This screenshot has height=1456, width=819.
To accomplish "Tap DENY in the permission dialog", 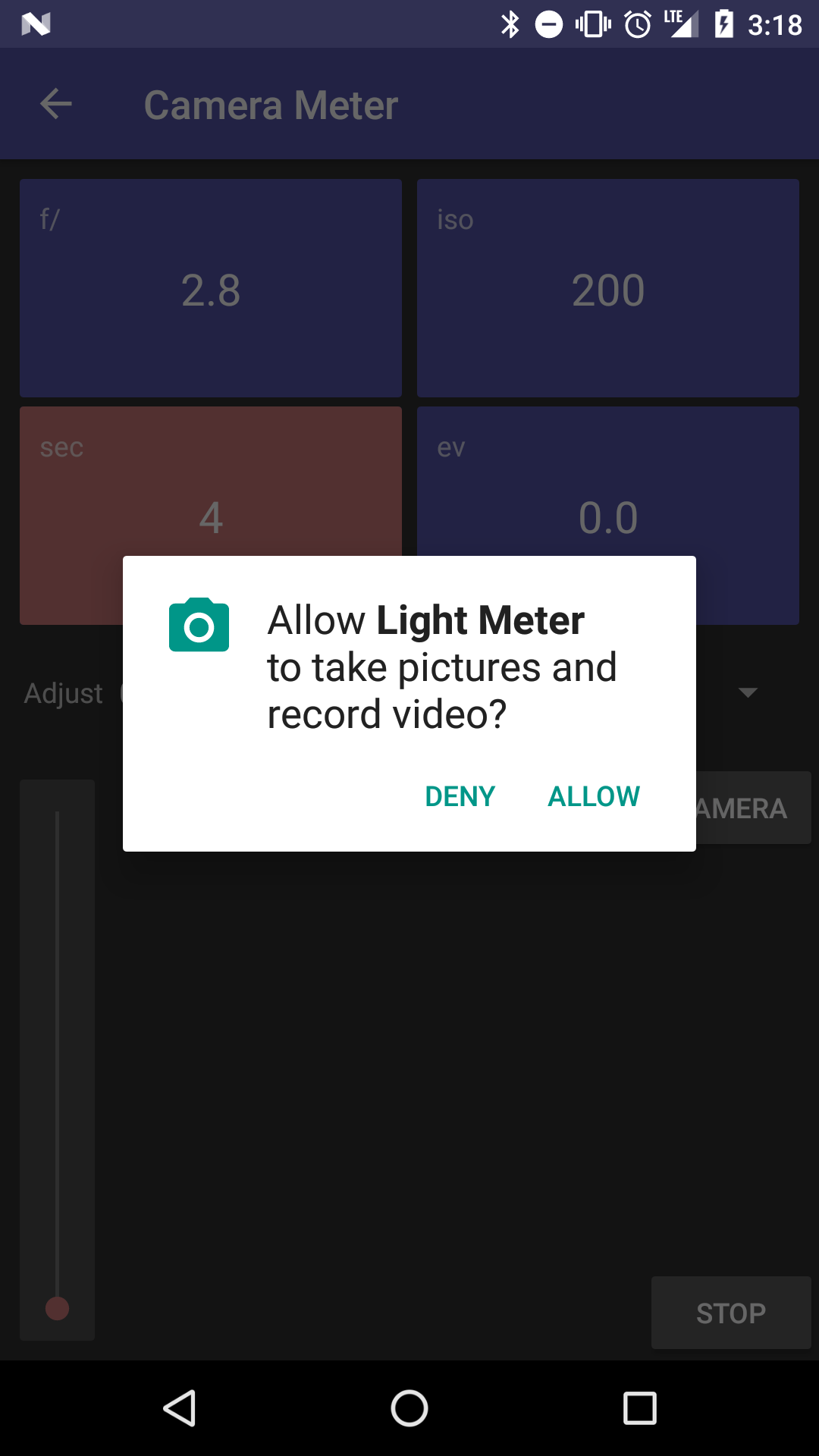I will tap(460, 795).
